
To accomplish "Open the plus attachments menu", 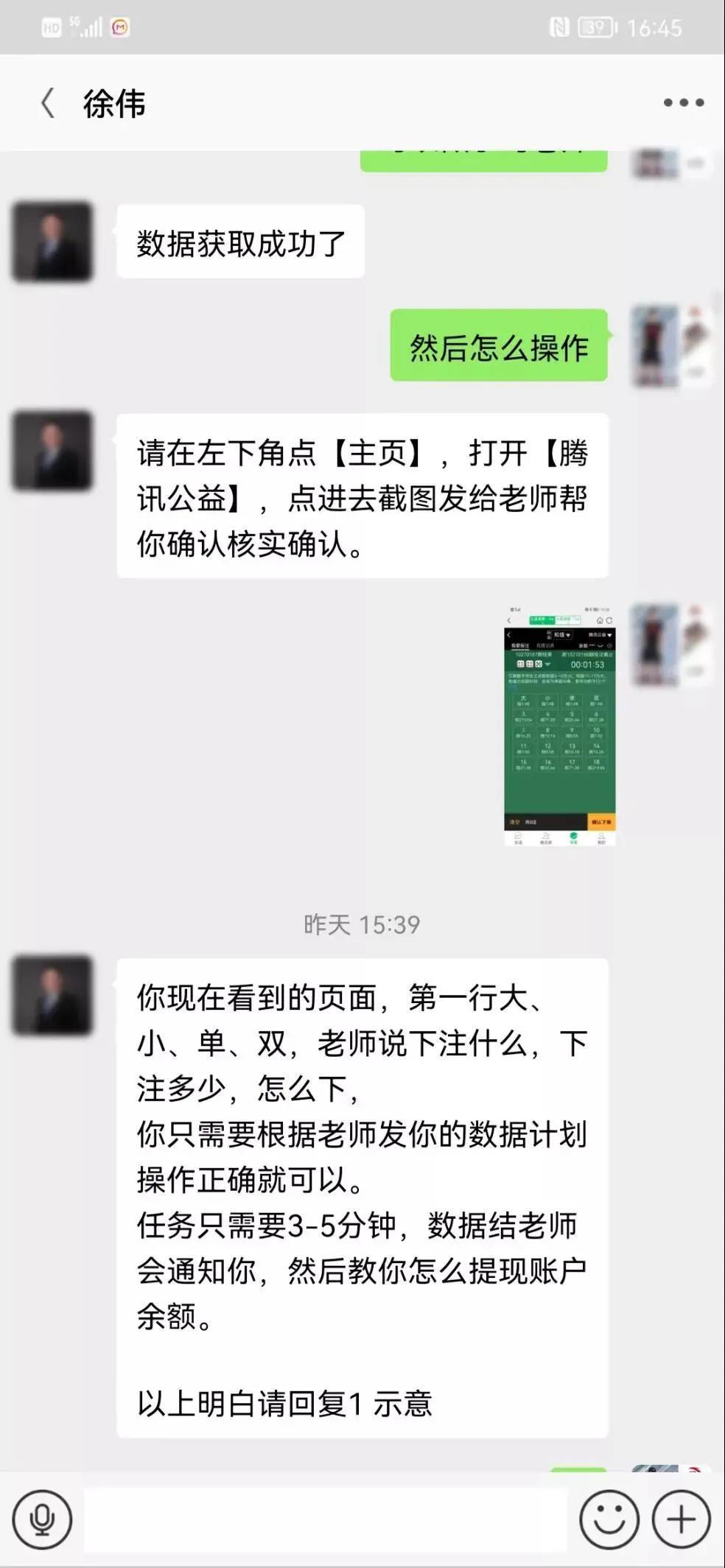I will click(x=682, y=1519).
